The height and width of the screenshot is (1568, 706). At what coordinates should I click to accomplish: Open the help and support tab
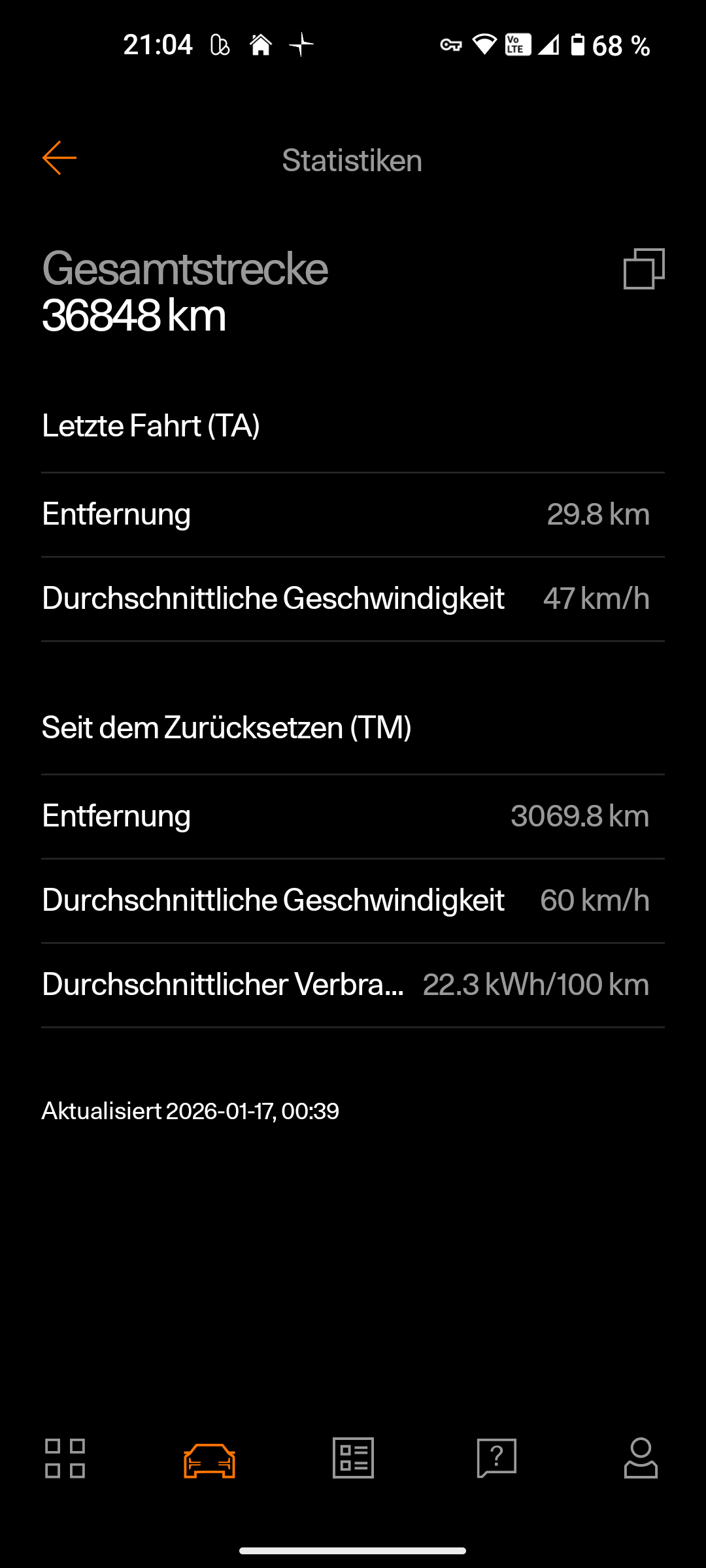[497, 1458]
